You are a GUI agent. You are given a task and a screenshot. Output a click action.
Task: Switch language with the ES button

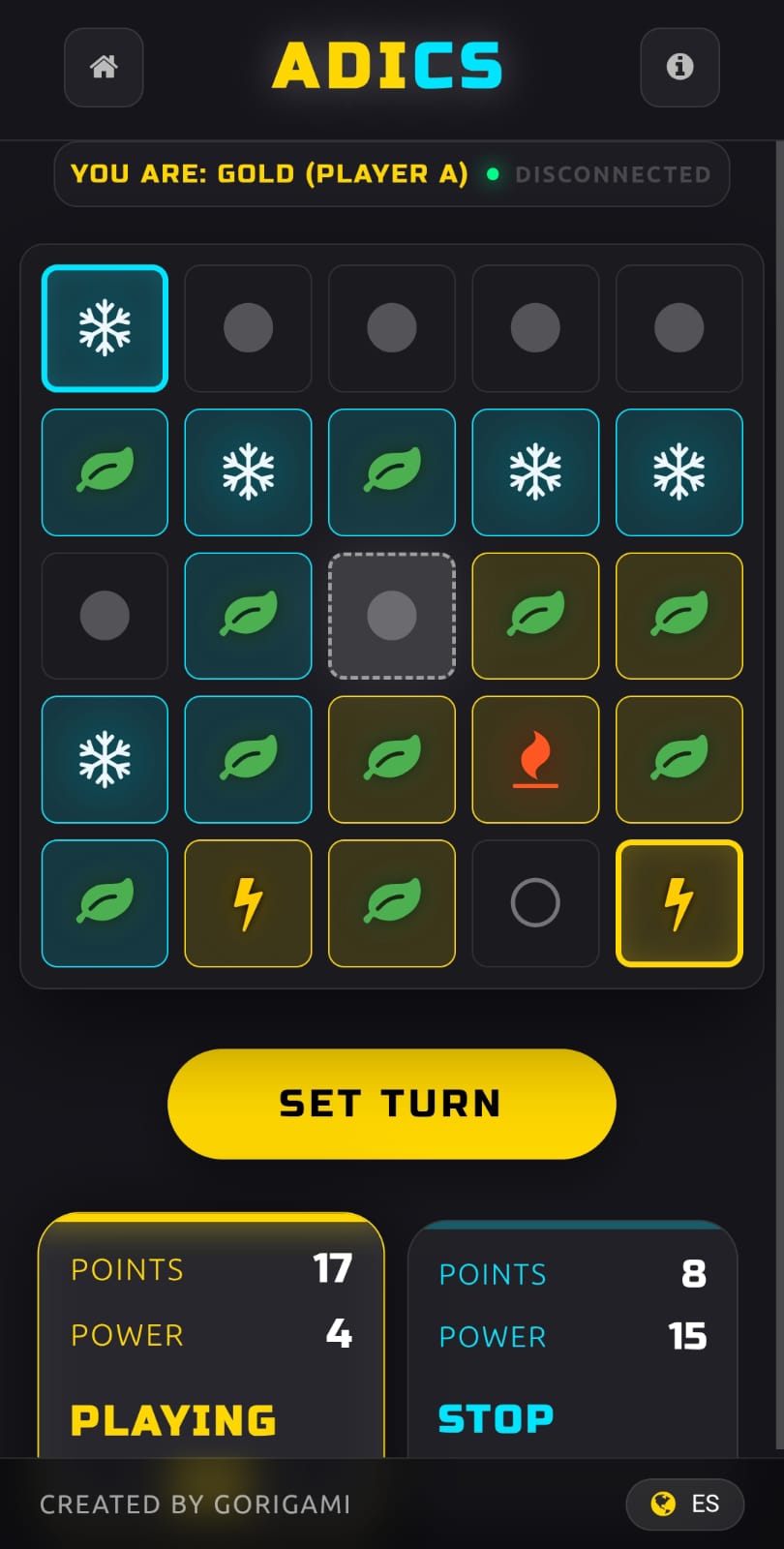(x=685, y=1503)
